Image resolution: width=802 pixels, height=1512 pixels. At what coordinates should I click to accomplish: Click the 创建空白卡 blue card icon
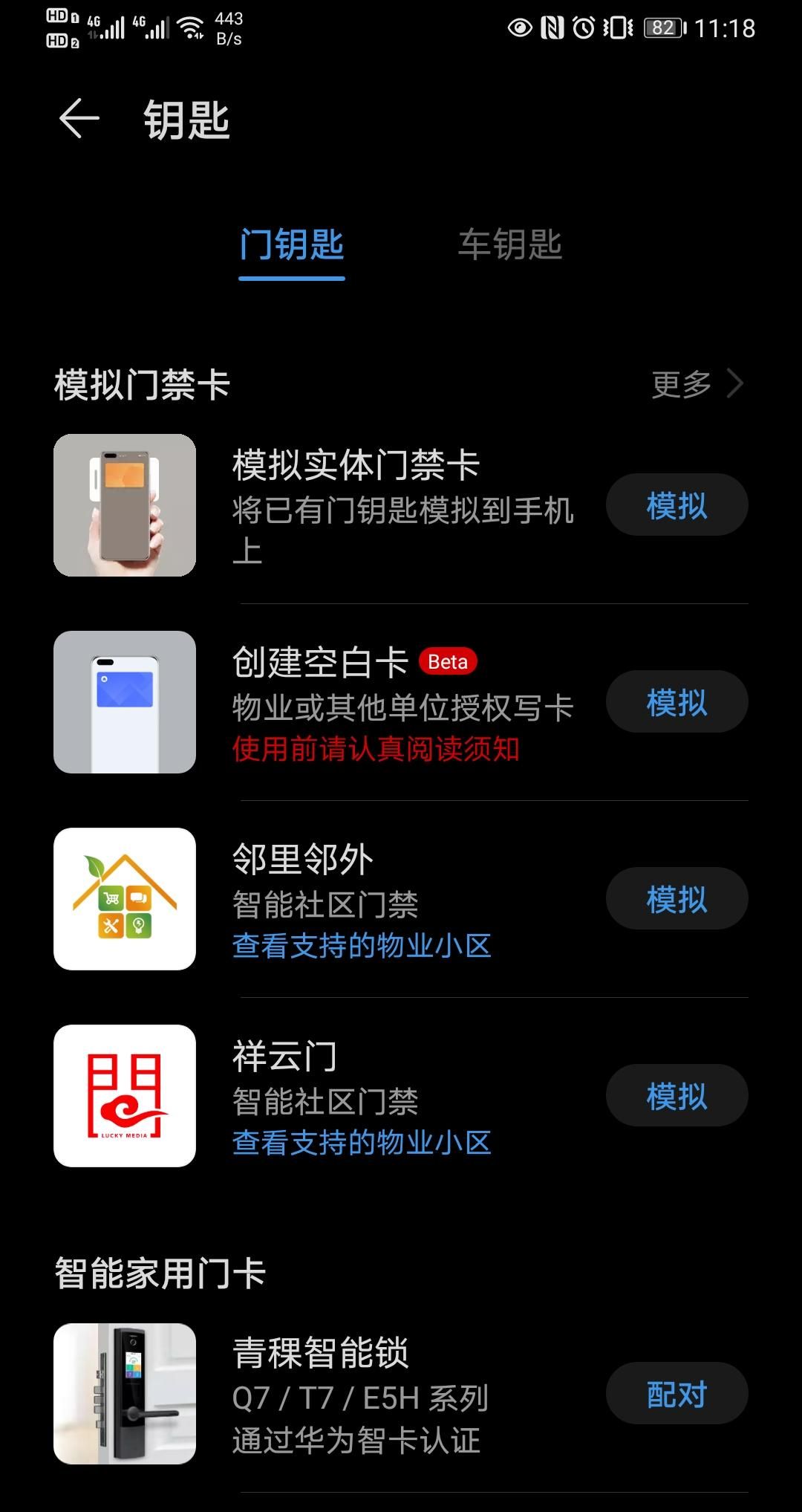click(125, 701)
